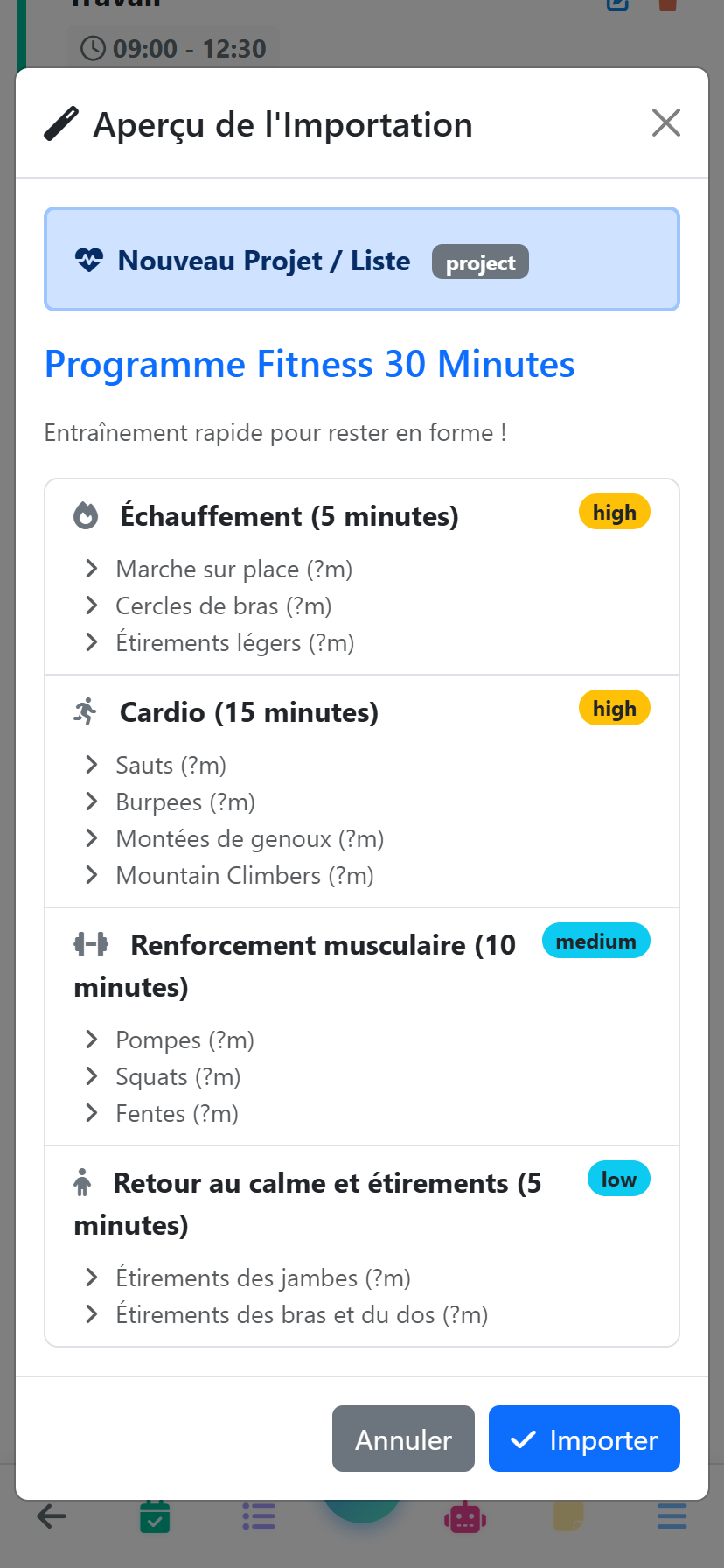Expand the Burpees item chevron
This screenshot has width=724, height=1568.
point(91,801)
